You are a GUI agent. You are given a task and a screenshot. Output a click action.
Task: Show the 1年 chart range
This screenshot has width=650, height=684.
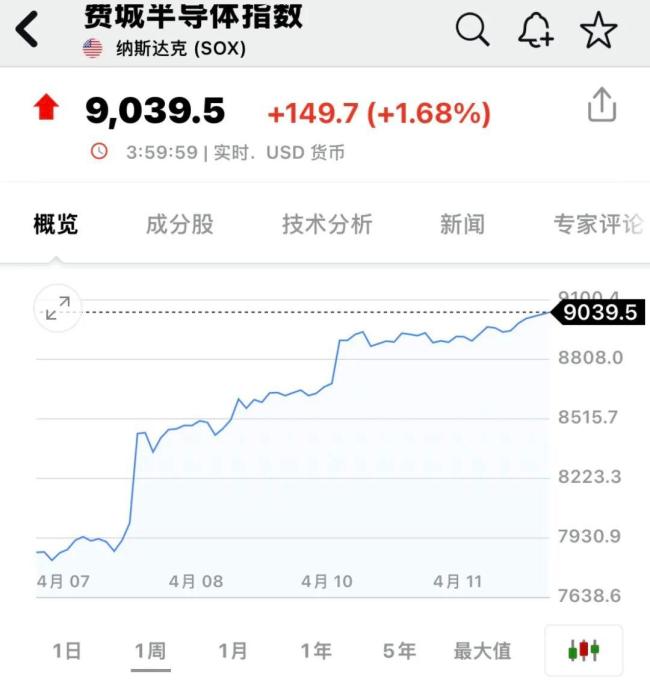coord(316,651)
